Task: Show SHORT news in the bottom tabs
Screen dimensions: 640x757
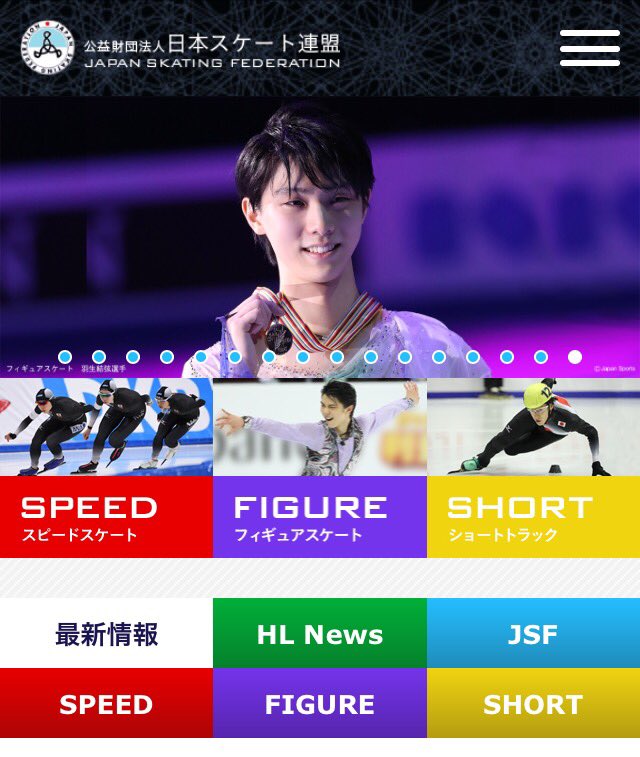Action: click(533, 704)
